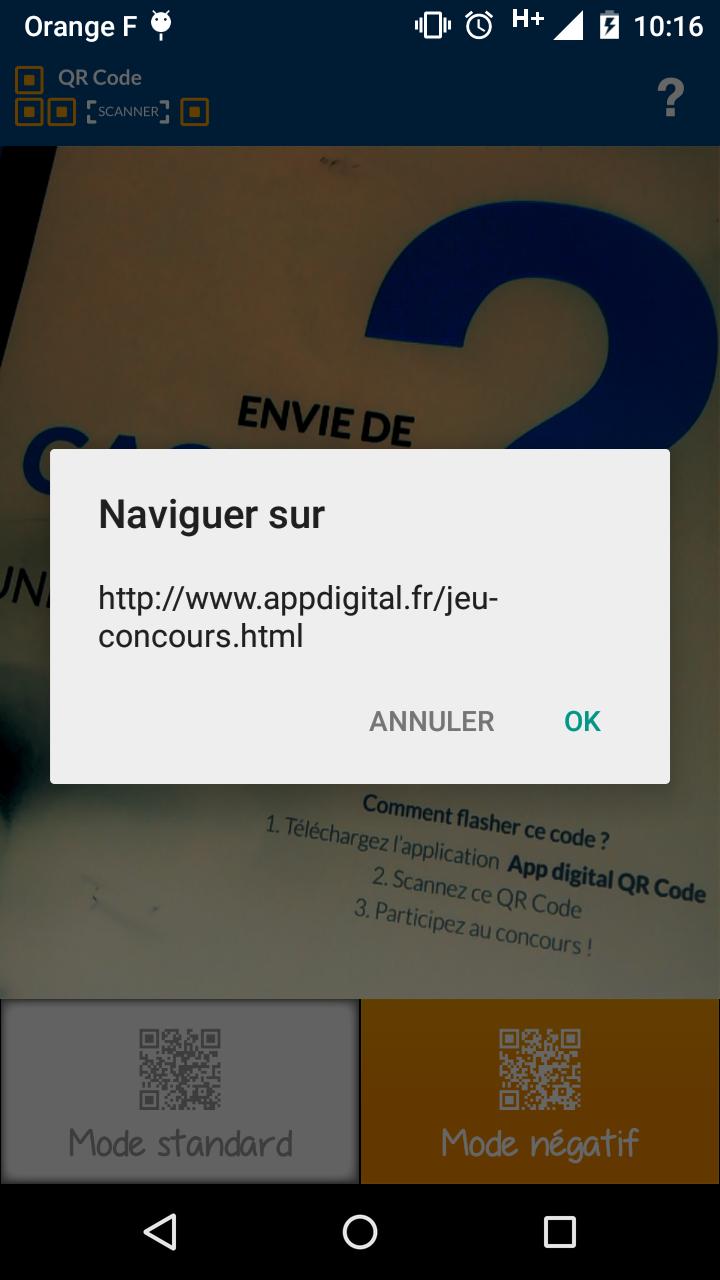
Task: Go back using system back button
Action: pyautogui.click(x=160, y=1232)
